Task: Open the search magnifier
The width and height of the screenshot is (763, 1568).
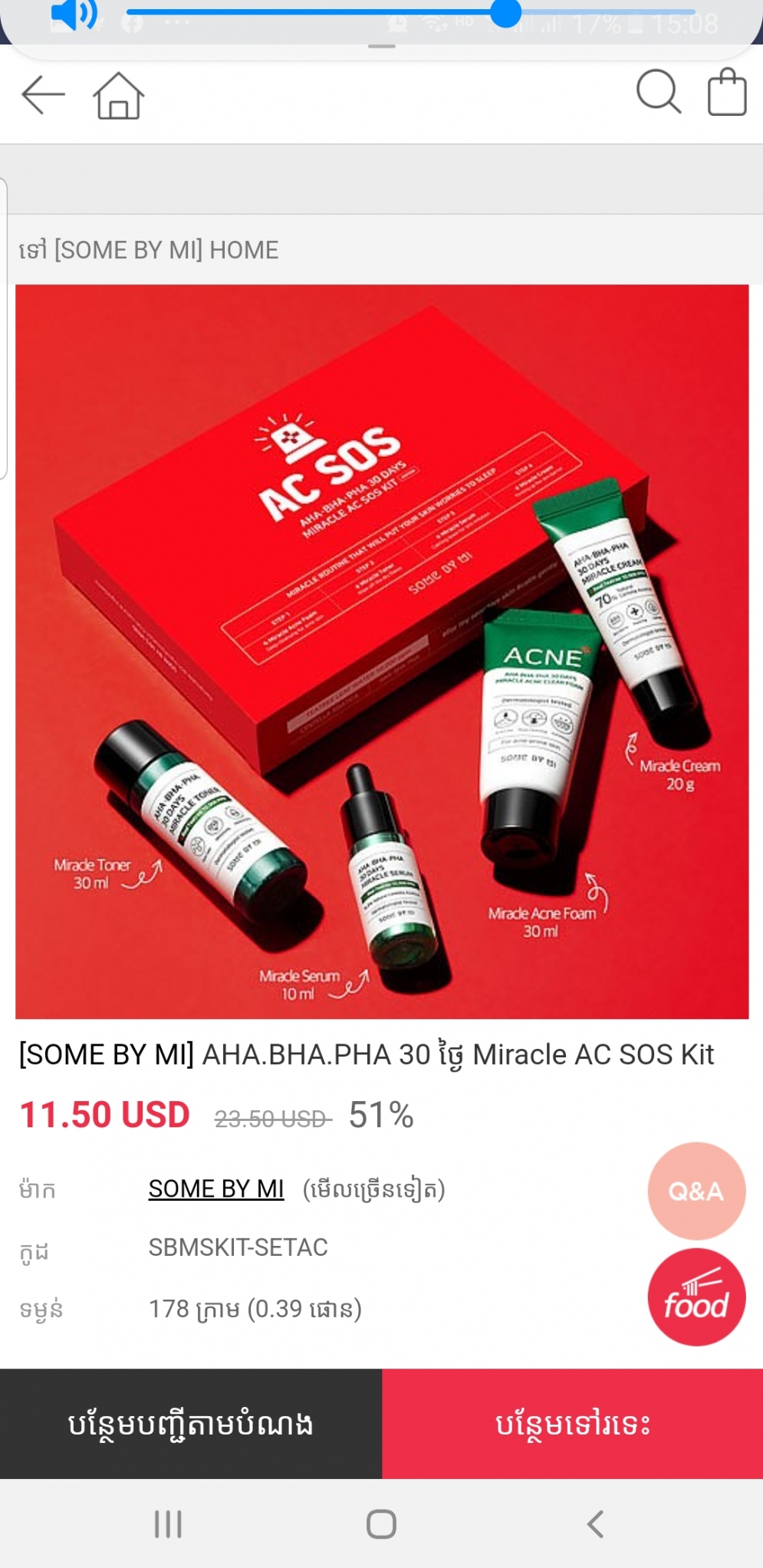Action: 658,92
